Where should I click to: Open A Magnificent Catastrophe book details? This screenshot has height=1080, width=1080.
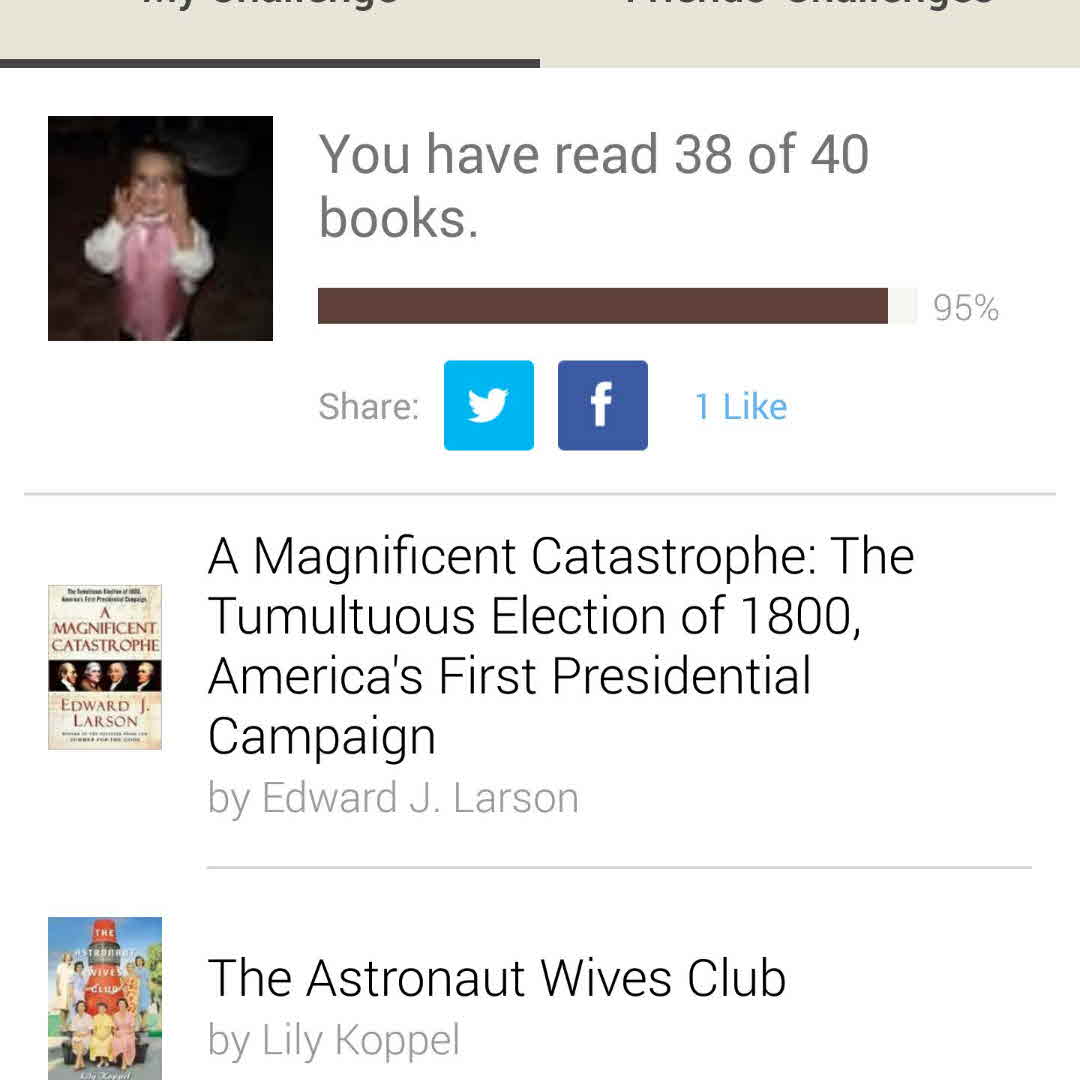560,644
